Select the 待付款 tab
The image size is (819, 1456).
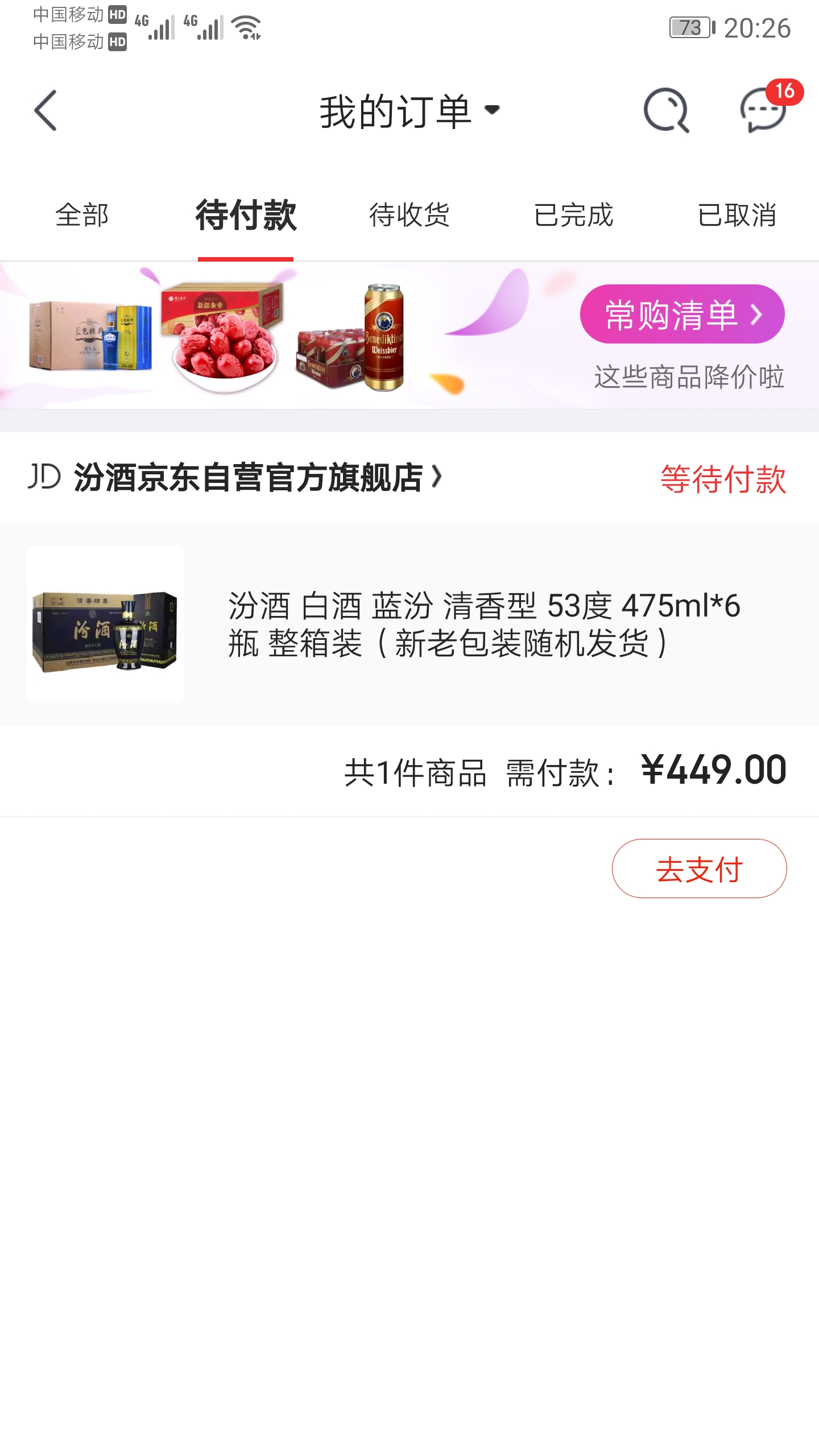(246, 216)
